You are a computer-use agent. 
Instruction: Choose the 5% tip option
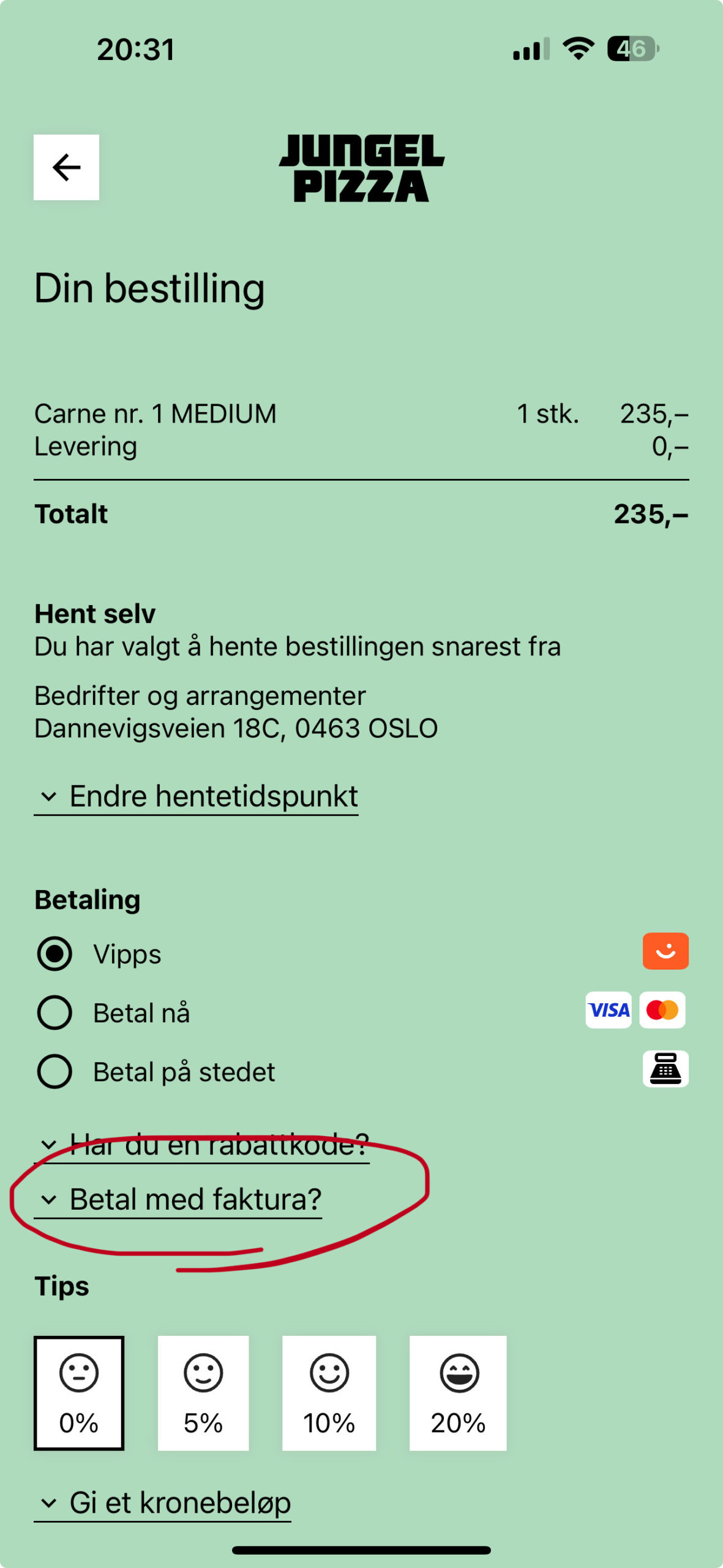point(203,1393)
